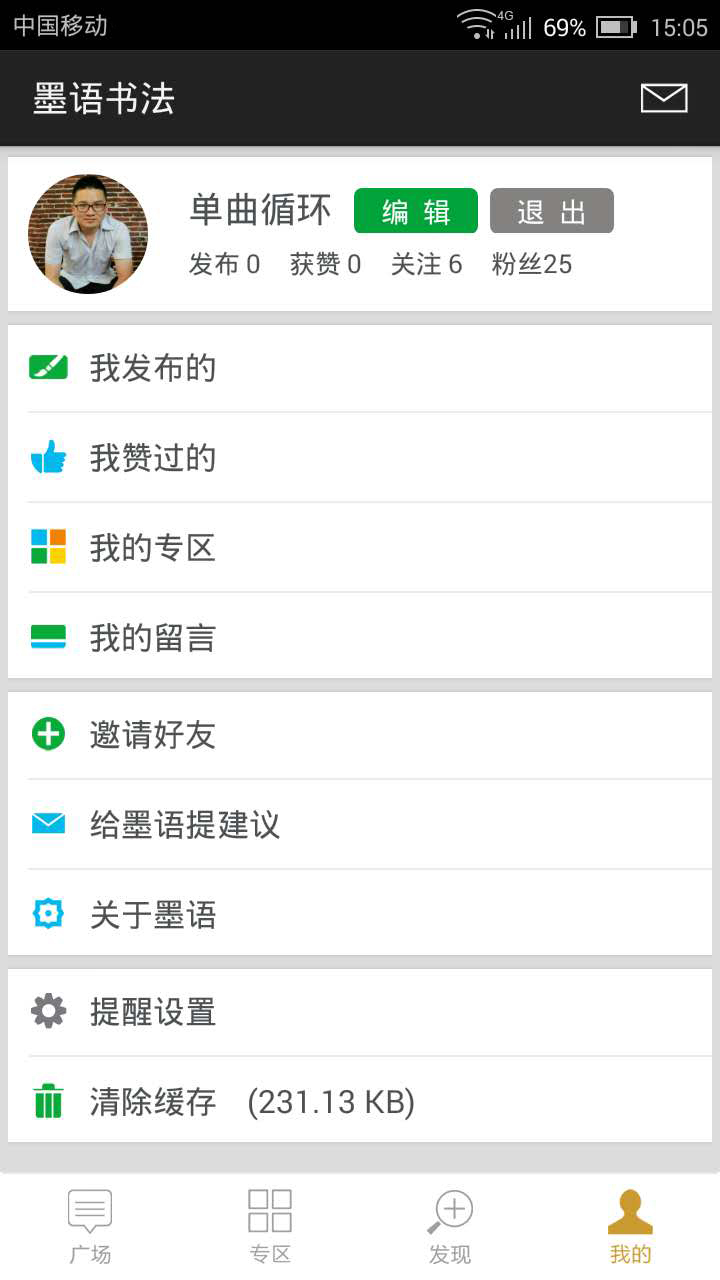The height and width of the screenshot is (1280, 720).
Task: Open 给墨语提建议 feedback
Action: tap(360, 825)
